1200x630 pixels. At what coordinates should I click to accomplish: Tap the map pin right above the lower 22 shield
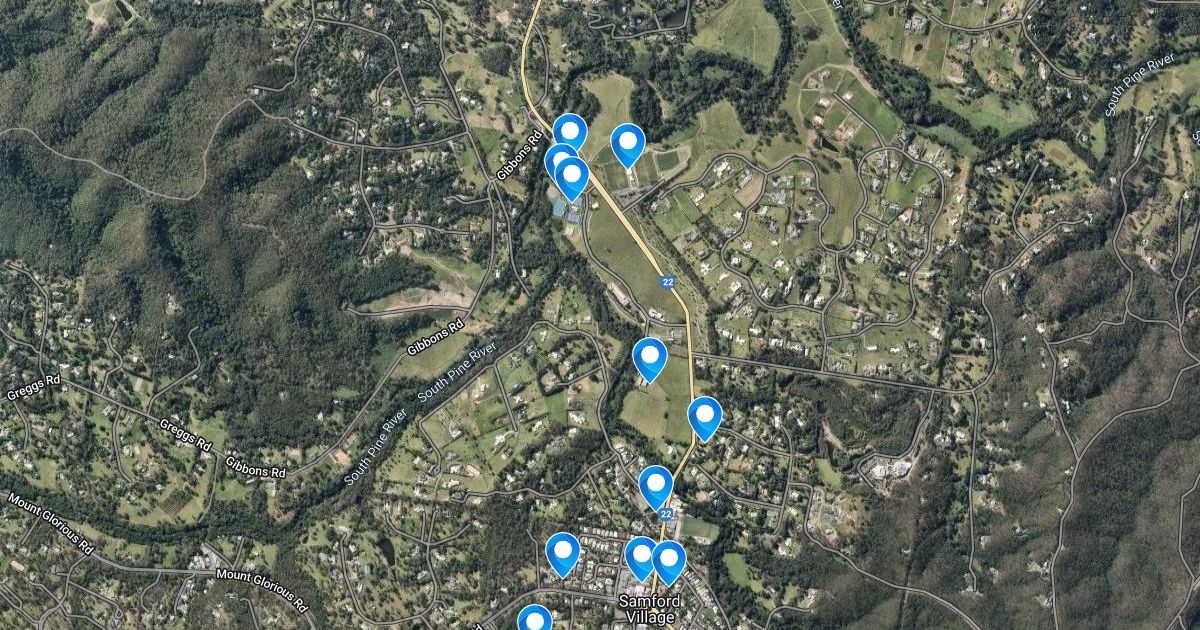pyautogui.click(x=656, y=486)
